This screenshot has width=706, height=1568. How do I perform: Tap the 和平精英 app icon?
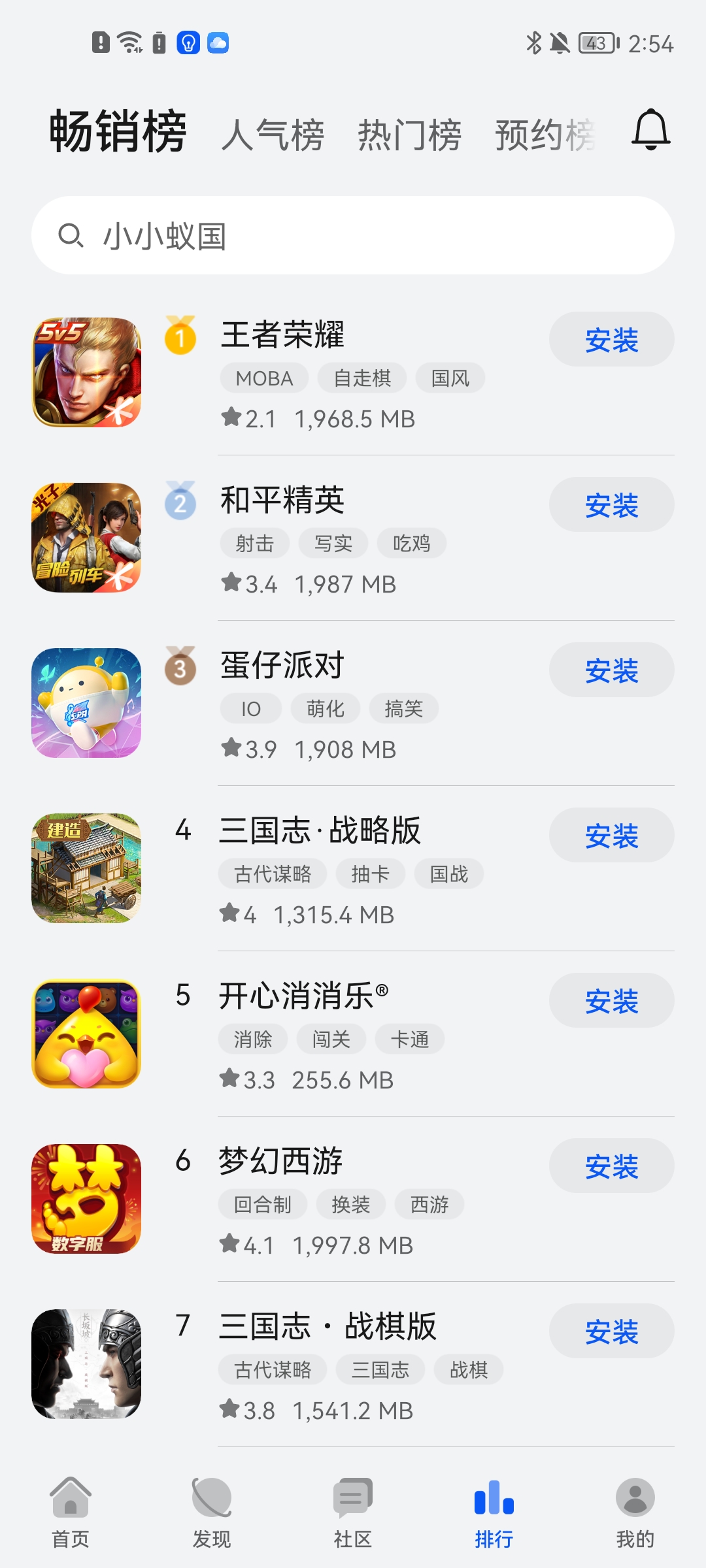click(x=86, y=537)
